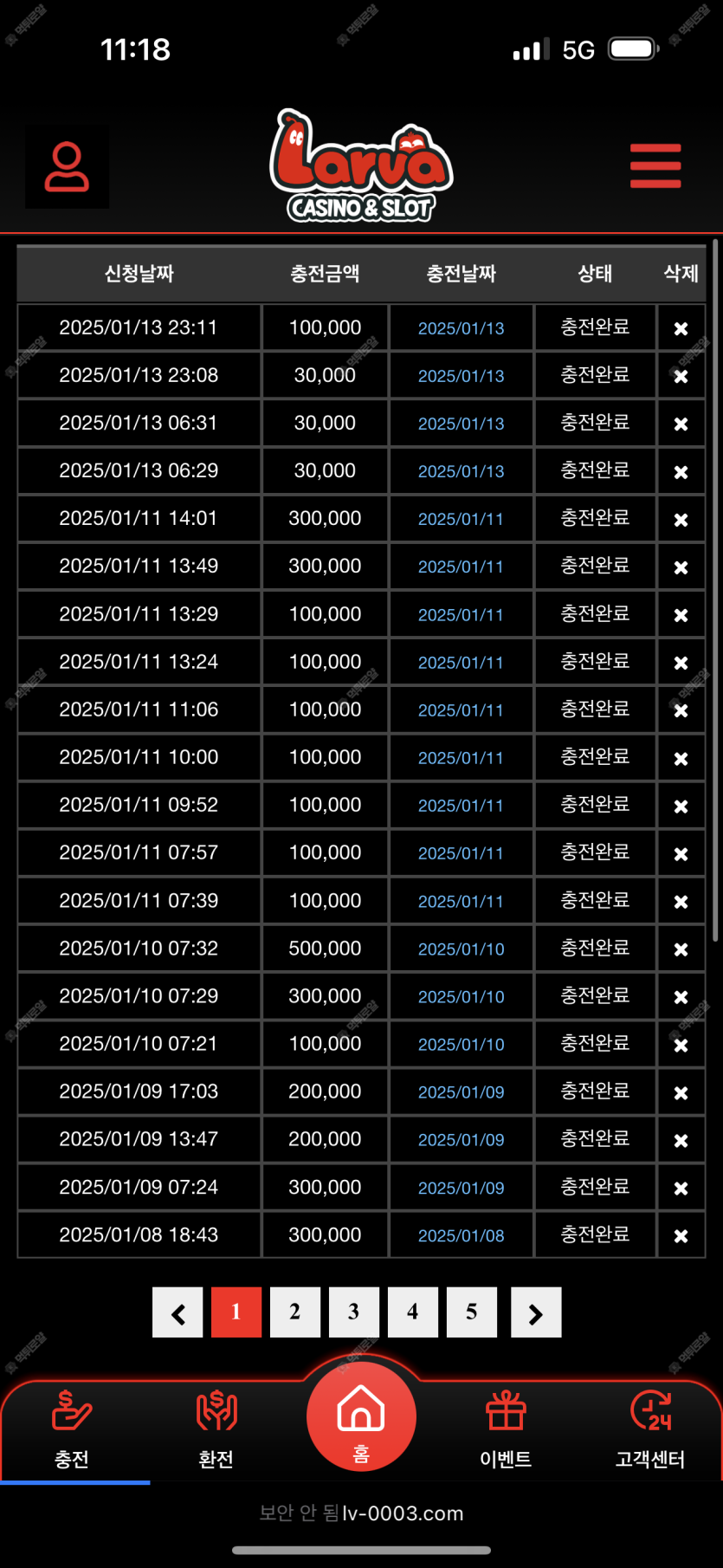Go to page 3
The image size is (723, 1568).
coord(354,1312)
